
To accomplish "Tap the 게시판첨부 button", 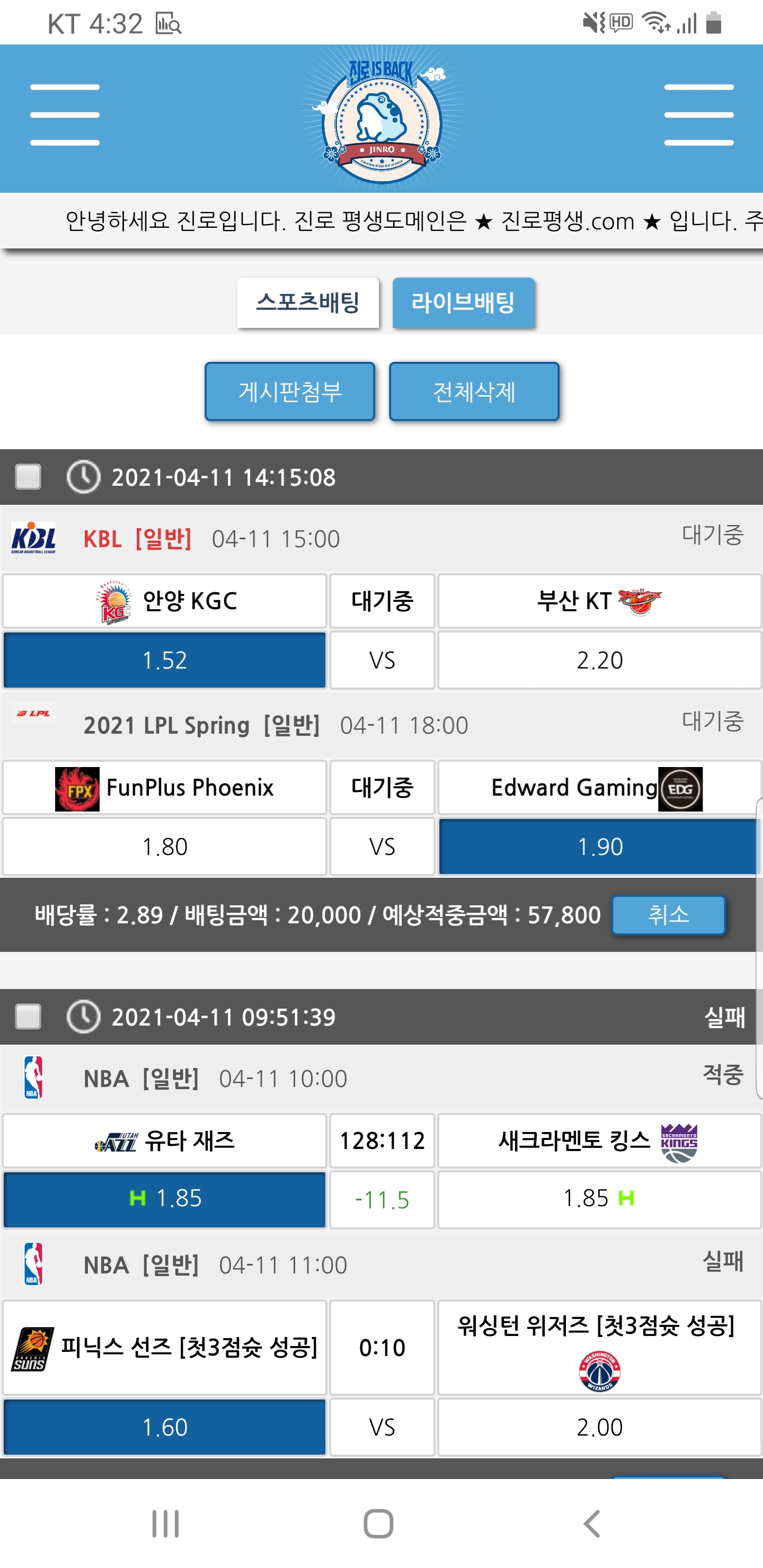I will tap(290, 391).
